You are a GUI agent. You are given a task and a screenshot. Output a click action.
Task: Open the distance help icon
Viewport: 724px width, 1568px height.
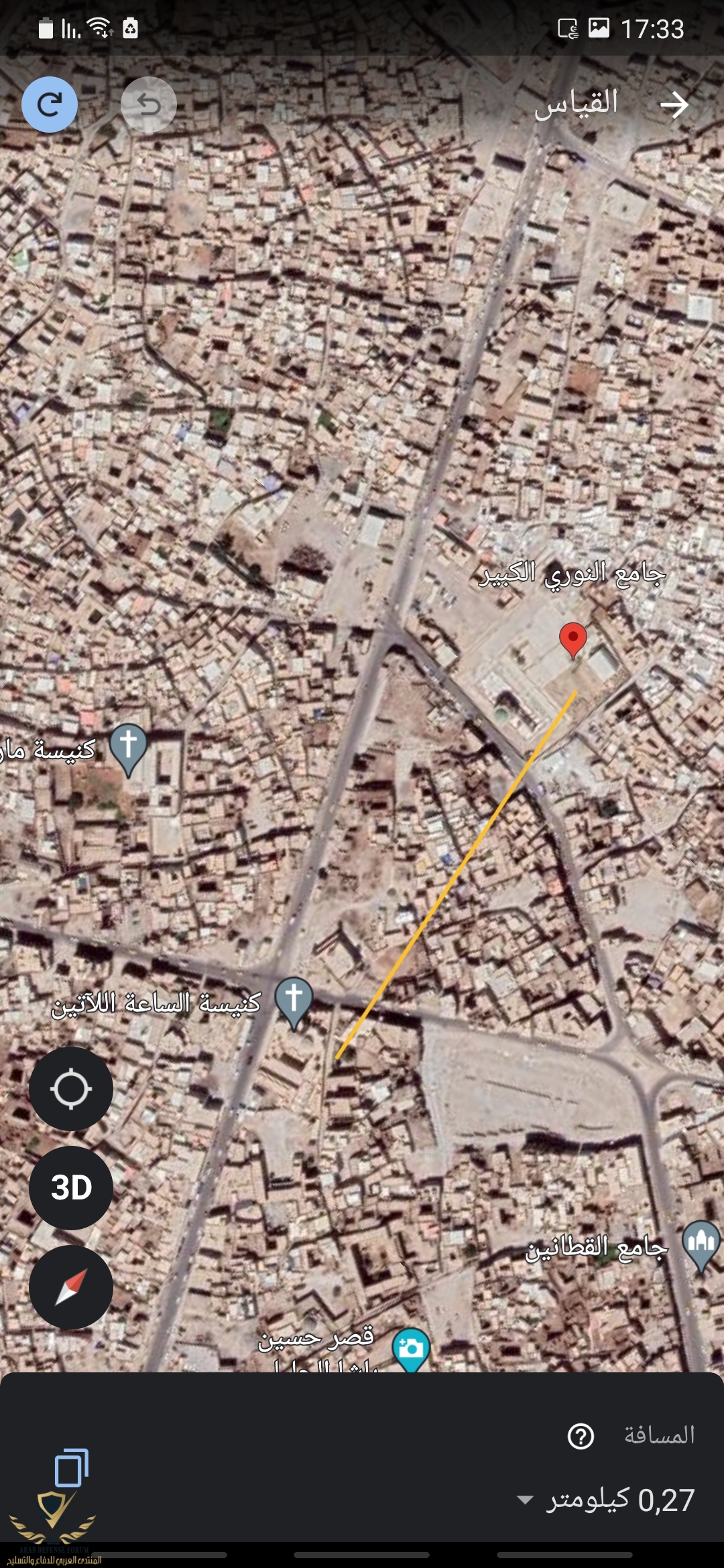(581, 1436)
